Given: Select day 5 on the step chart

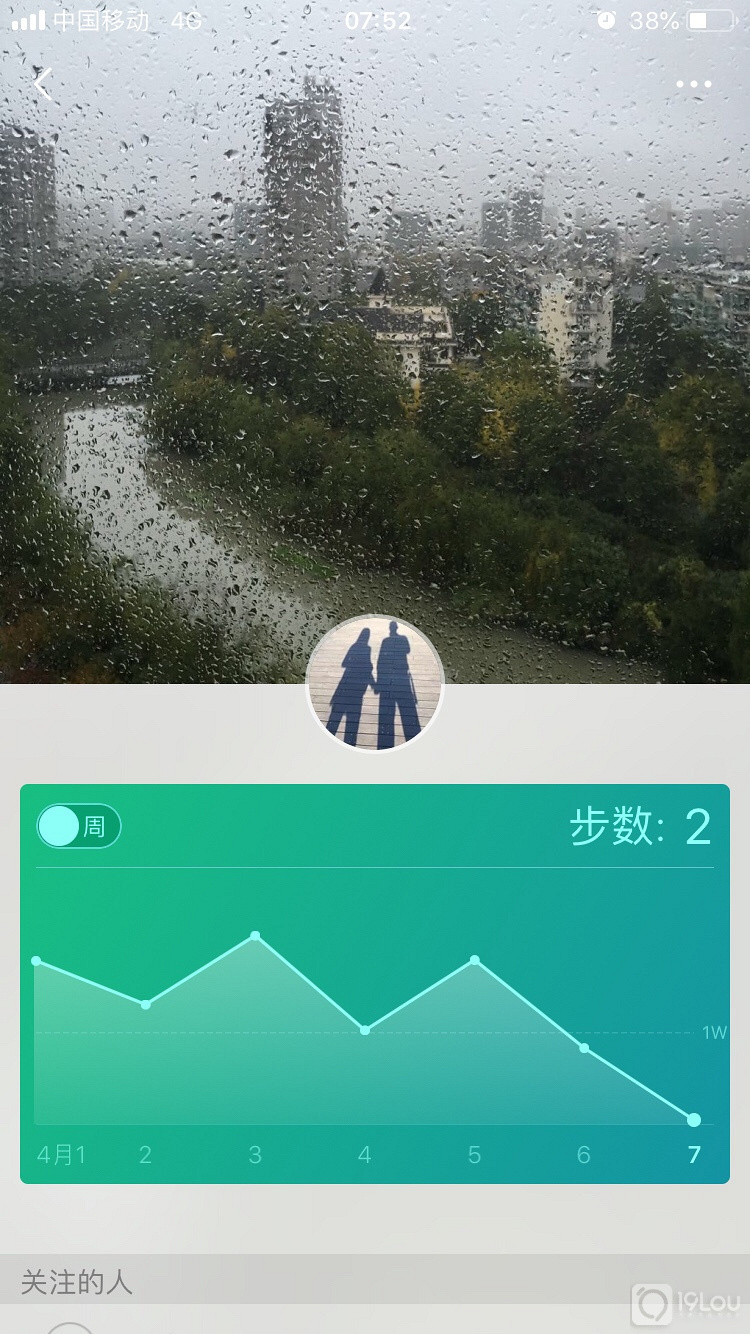Looking at the screenshot, I should point(474,960).
